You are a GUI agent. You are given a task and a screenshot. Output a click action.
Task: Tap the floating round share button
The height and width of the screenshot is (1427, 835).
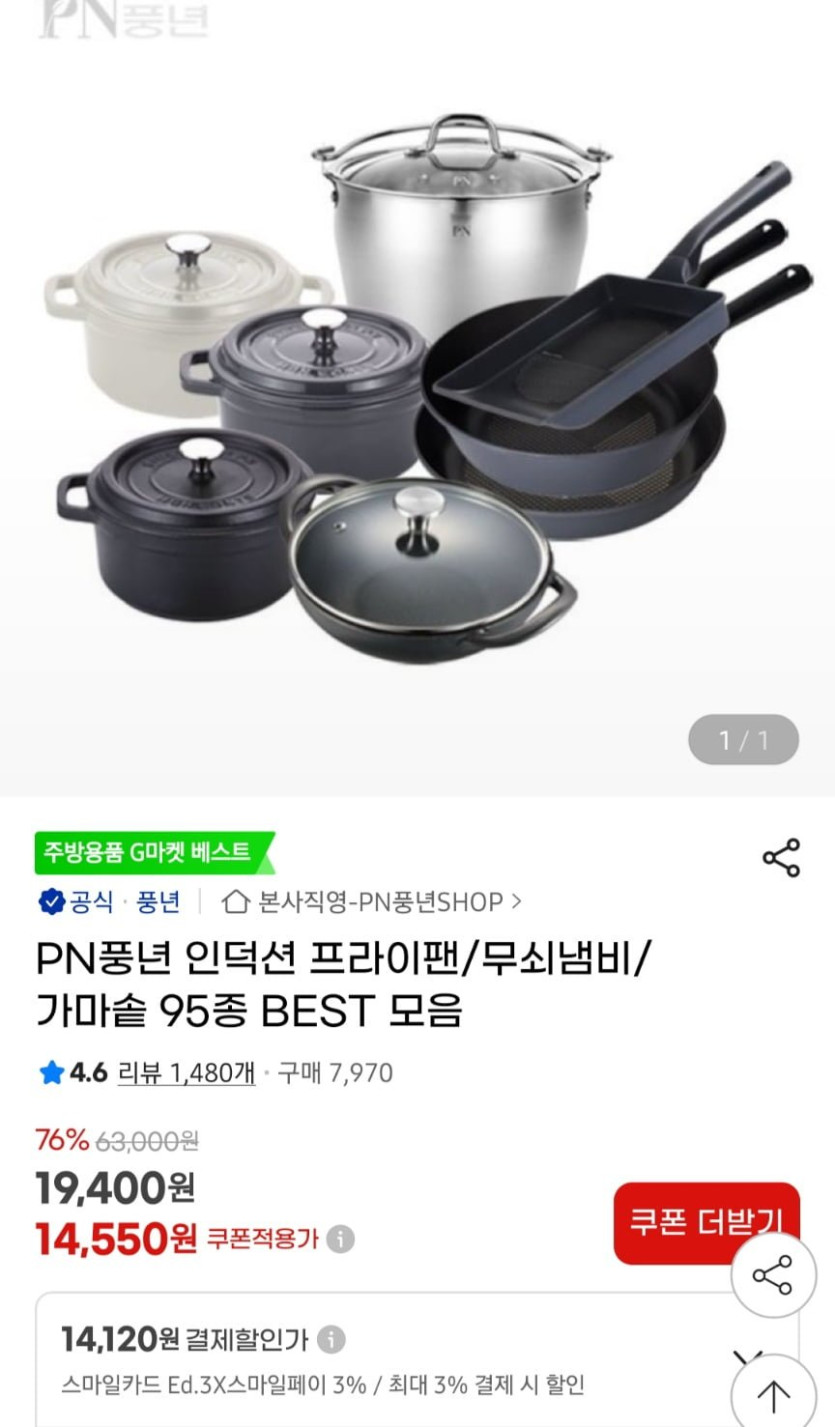point(773,1275)
